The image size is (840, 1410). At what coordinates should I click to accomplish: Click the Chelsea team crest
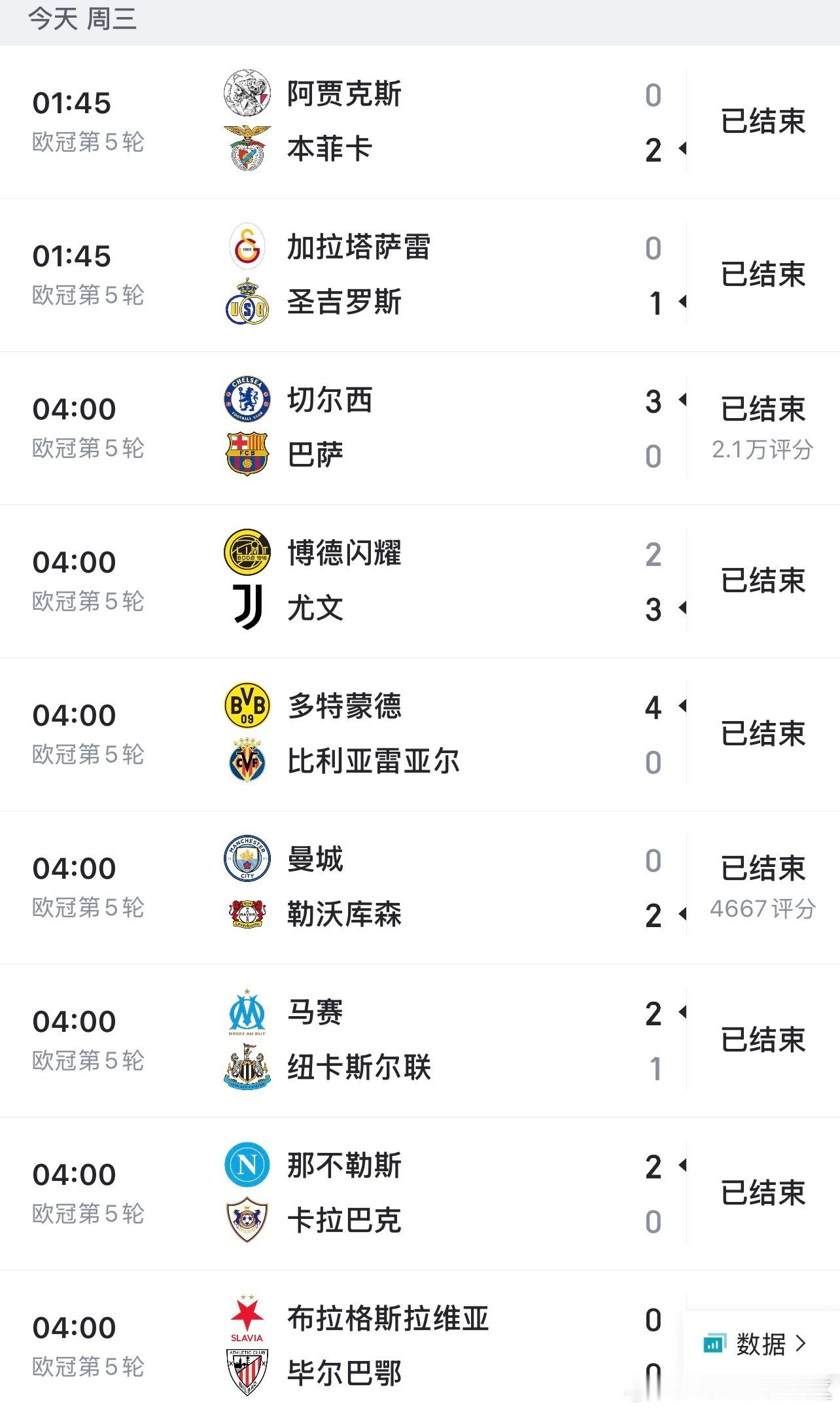(x=249, y=401)
